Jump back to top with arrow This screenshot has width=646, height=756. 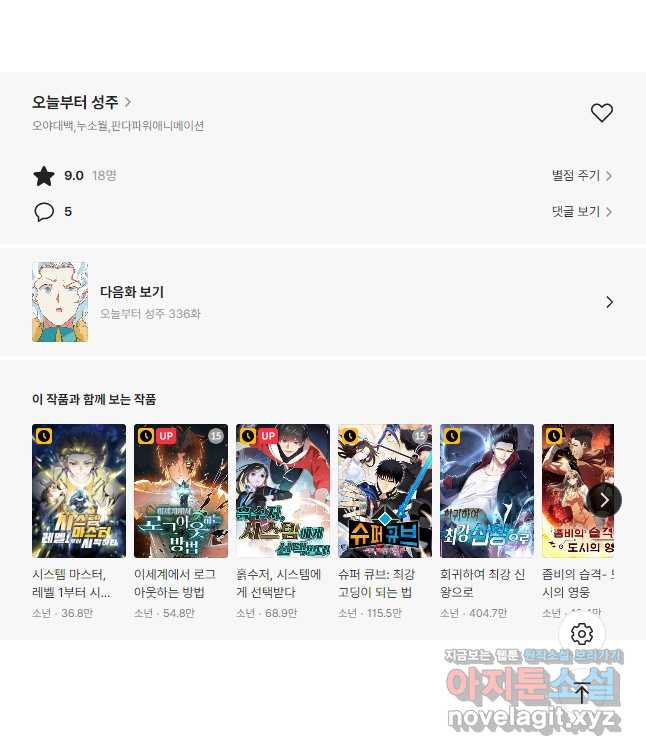pos(582,692)
